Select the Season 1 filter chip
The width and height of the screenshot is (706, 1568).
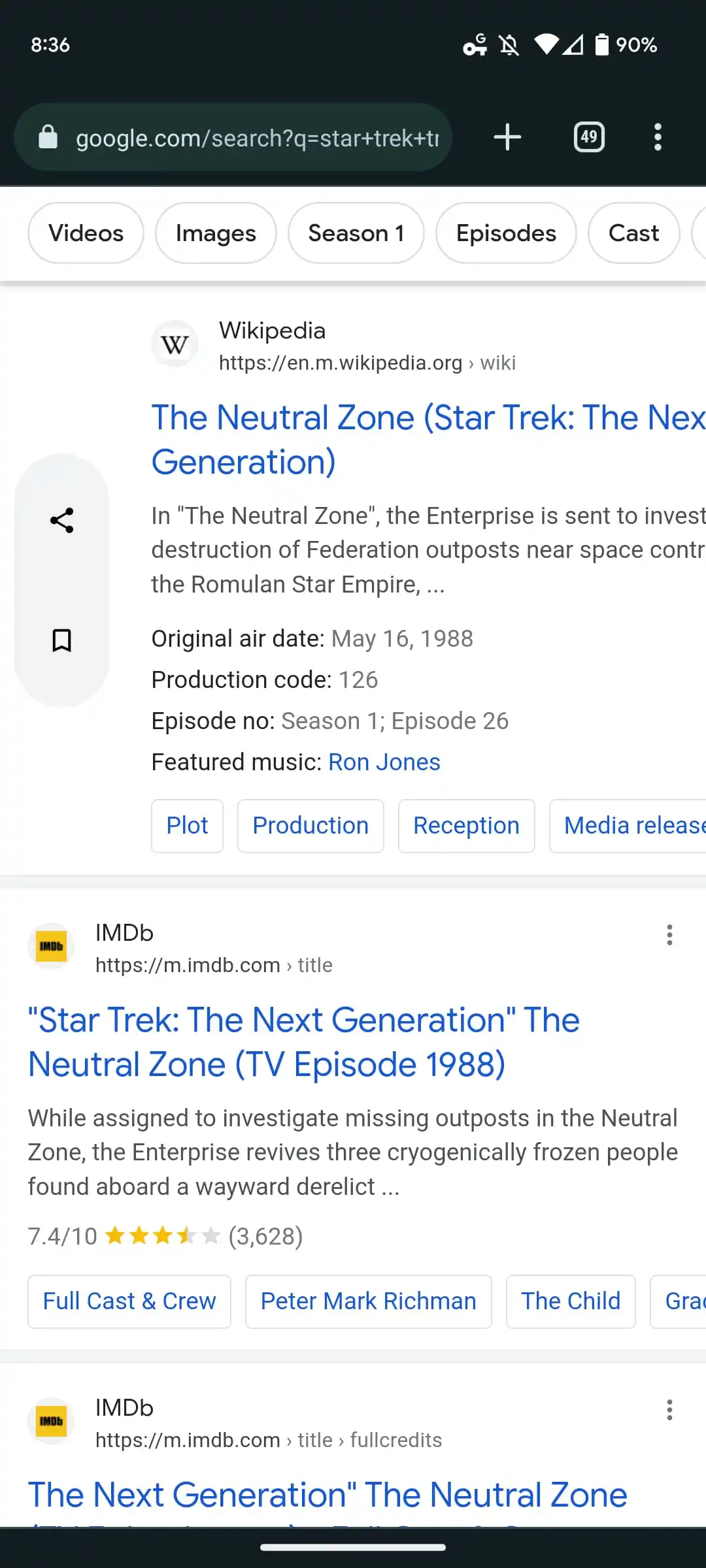coord(356,233)
